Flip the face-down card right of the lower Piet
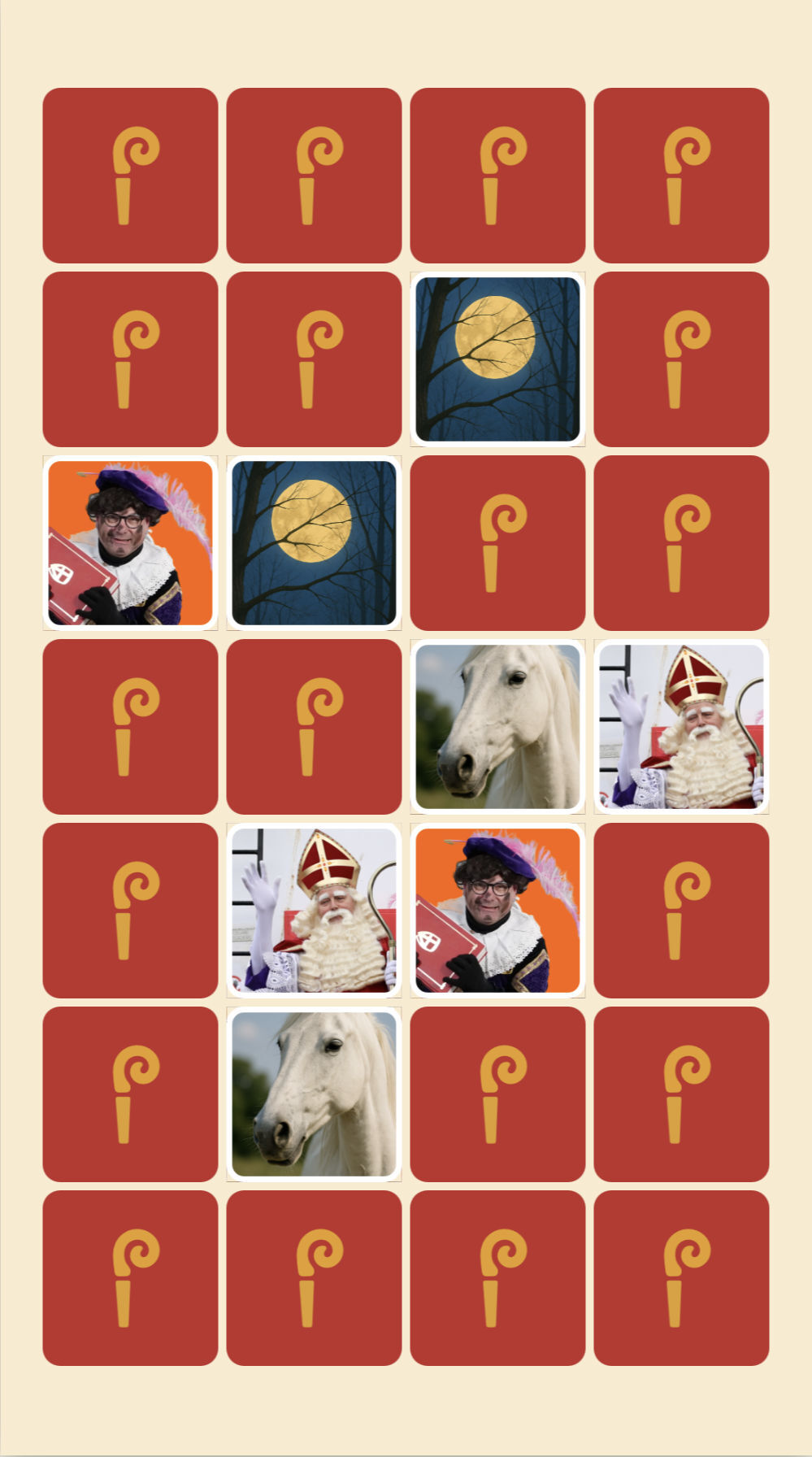 coord(681,911)
